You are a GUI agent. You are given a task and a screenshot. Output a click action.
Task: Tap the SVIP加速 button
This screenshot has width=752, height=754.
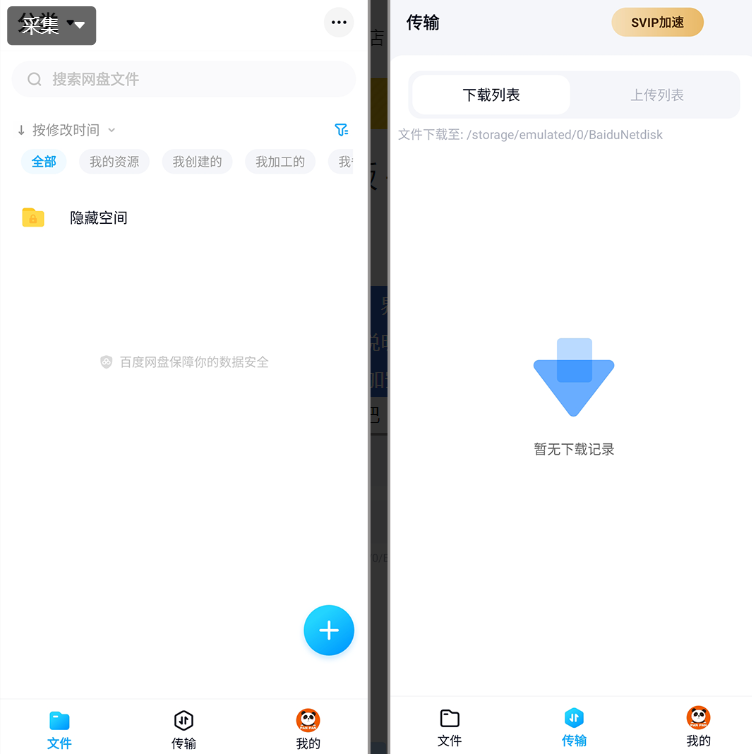(x=657, y=22)
